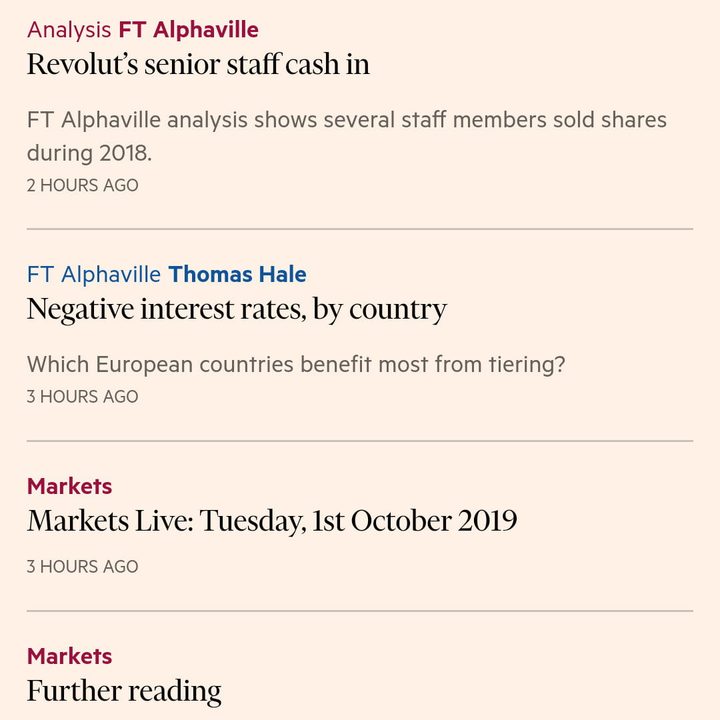Open the FT Alphaville tag beside Thomas Hale
Viewport: 720px width, 720px height.
point(93,274)
